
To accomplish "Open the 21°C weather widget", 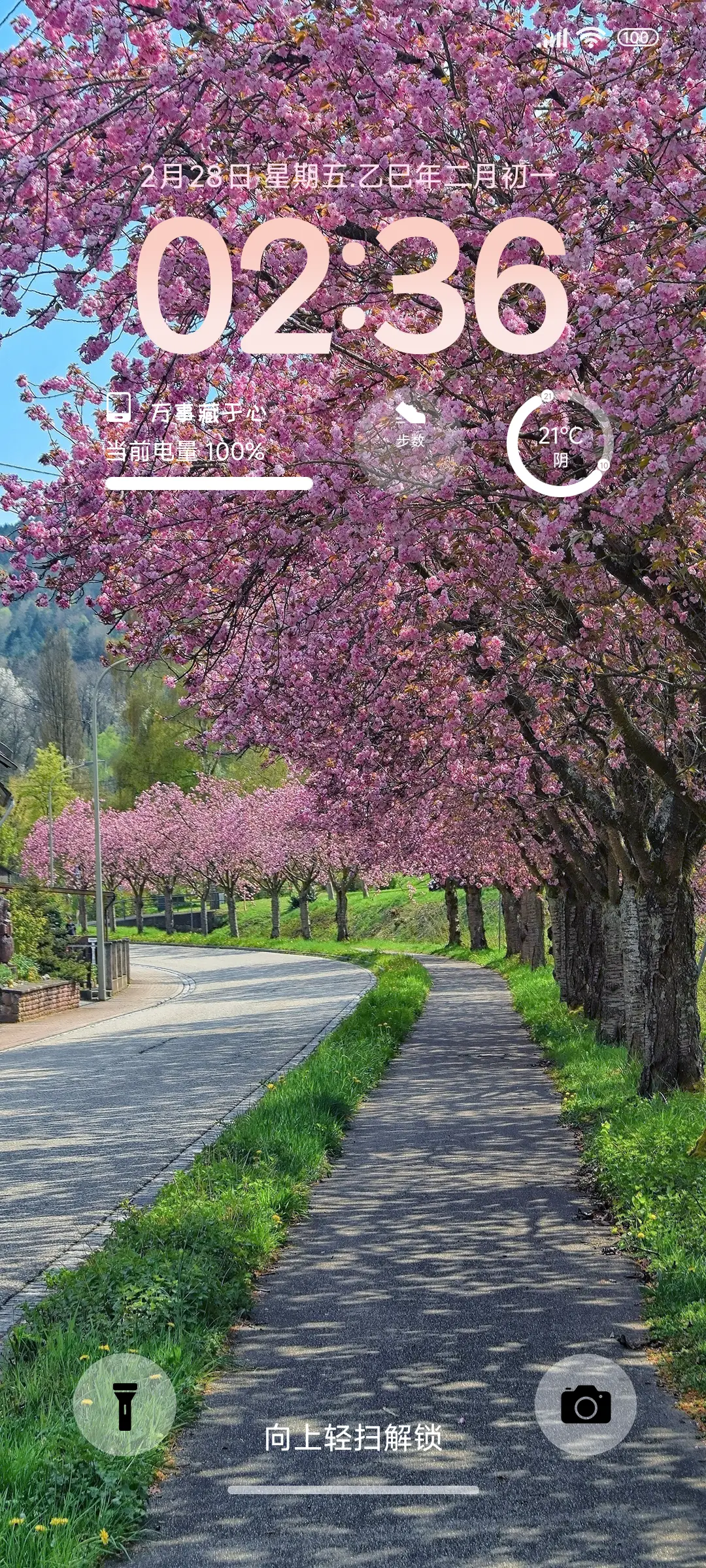I will [x=560, y=444].
